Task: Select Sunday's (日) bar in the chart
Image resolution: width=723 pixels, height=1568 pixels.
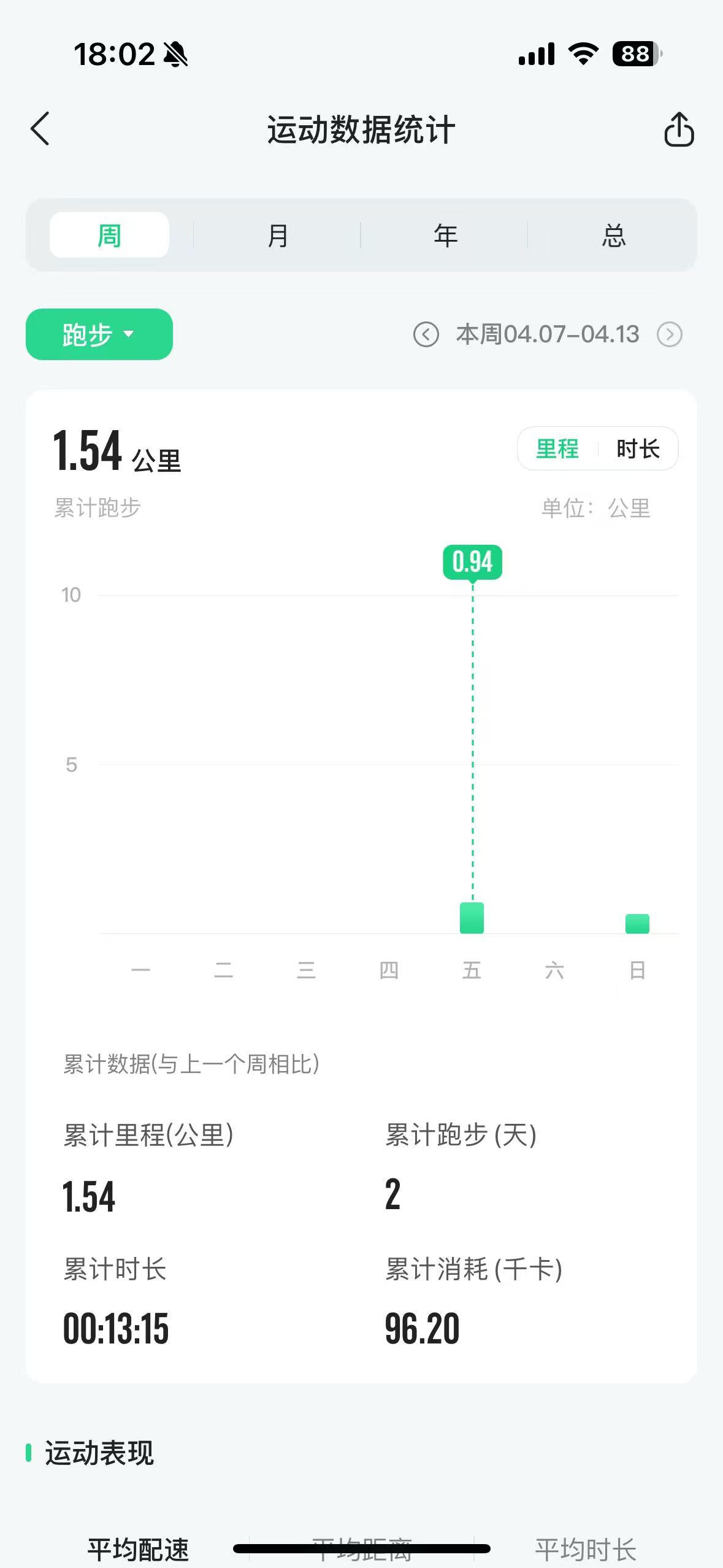Action: pyautogui.click(x=637, y=923)
